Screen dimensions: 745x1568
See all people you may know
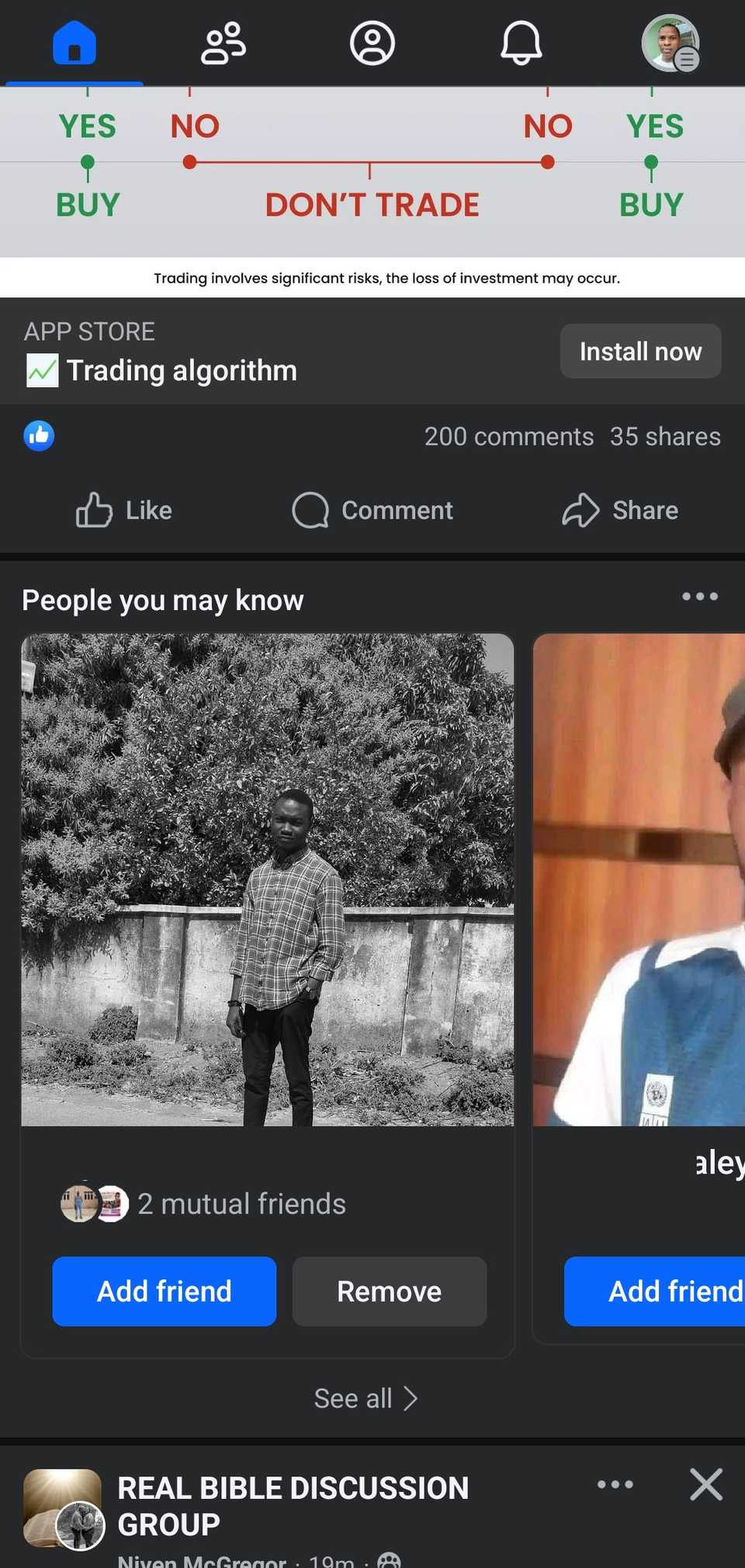pos(366,1399)
